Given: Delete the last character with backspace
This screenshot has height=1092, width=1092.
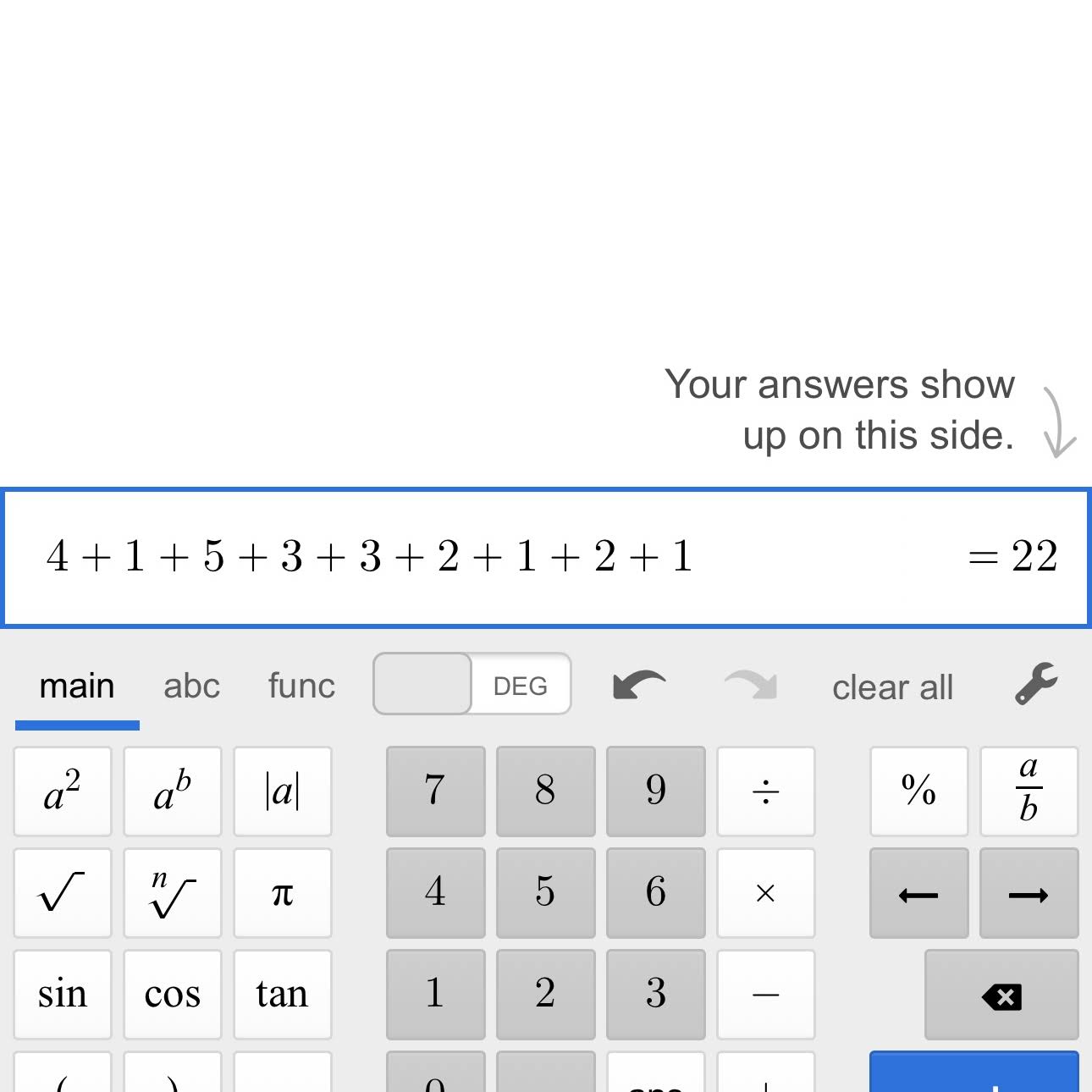Looking at the screenshot, I should click(x=1001, y=995).
